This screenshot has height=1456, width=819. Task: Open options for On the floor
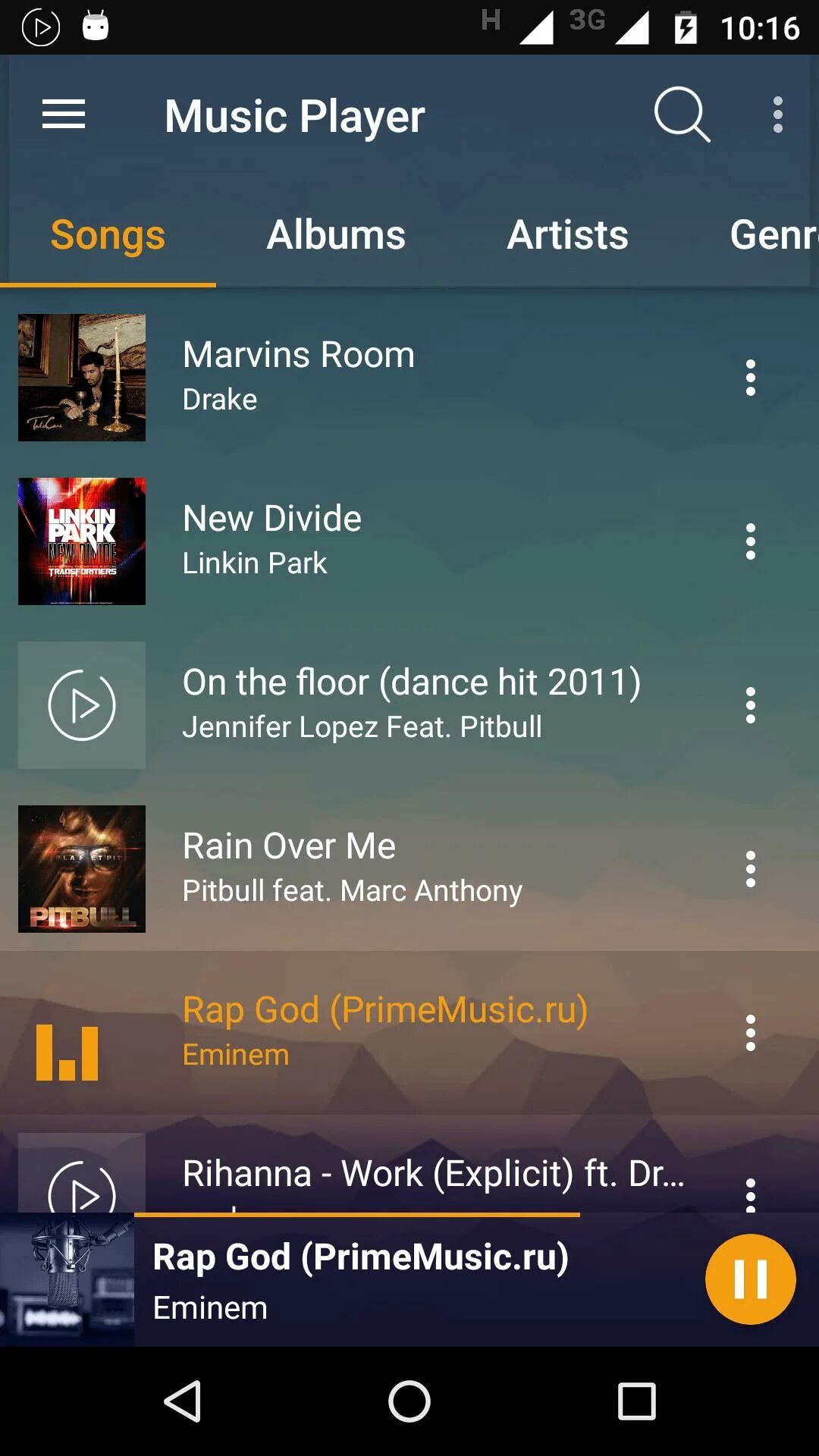tap(751, 705)
